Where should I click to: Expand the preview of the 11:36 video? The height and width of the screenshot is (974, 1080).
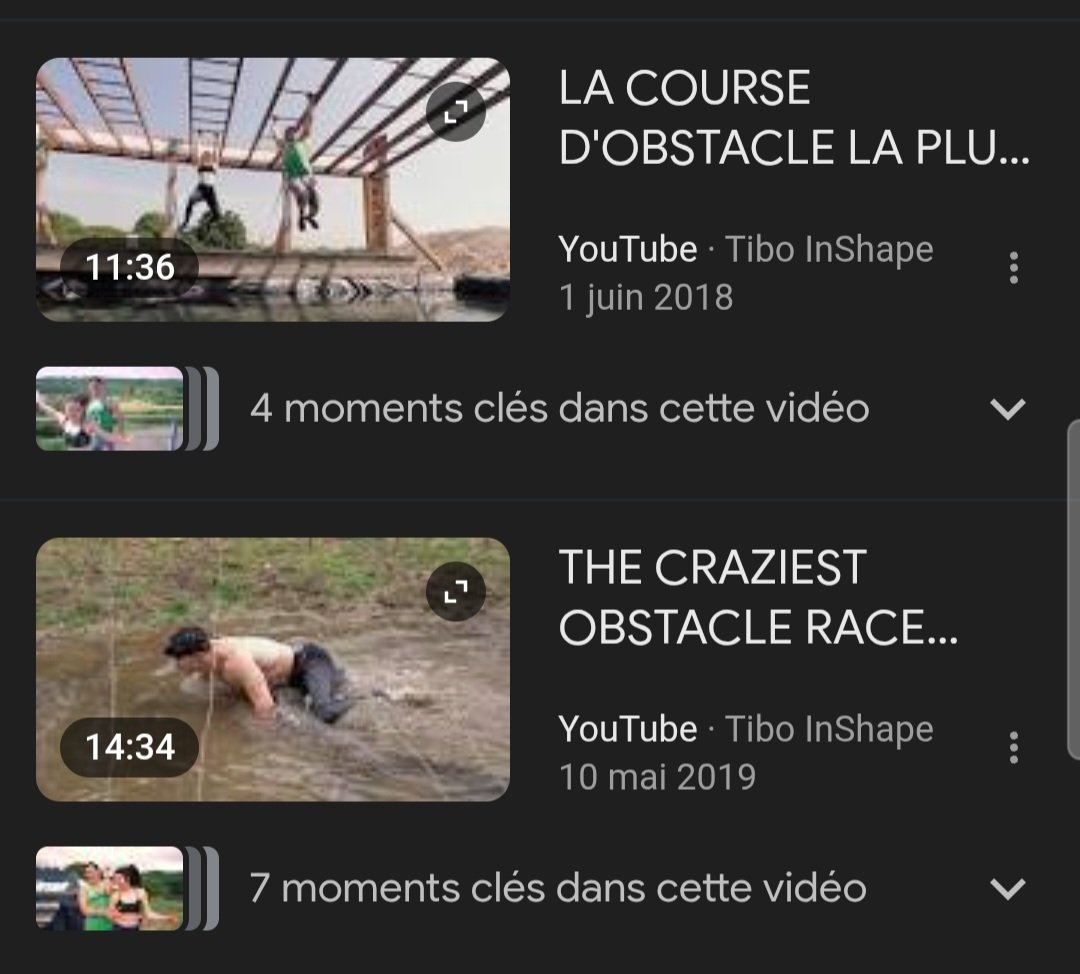(x=455, y=112)
